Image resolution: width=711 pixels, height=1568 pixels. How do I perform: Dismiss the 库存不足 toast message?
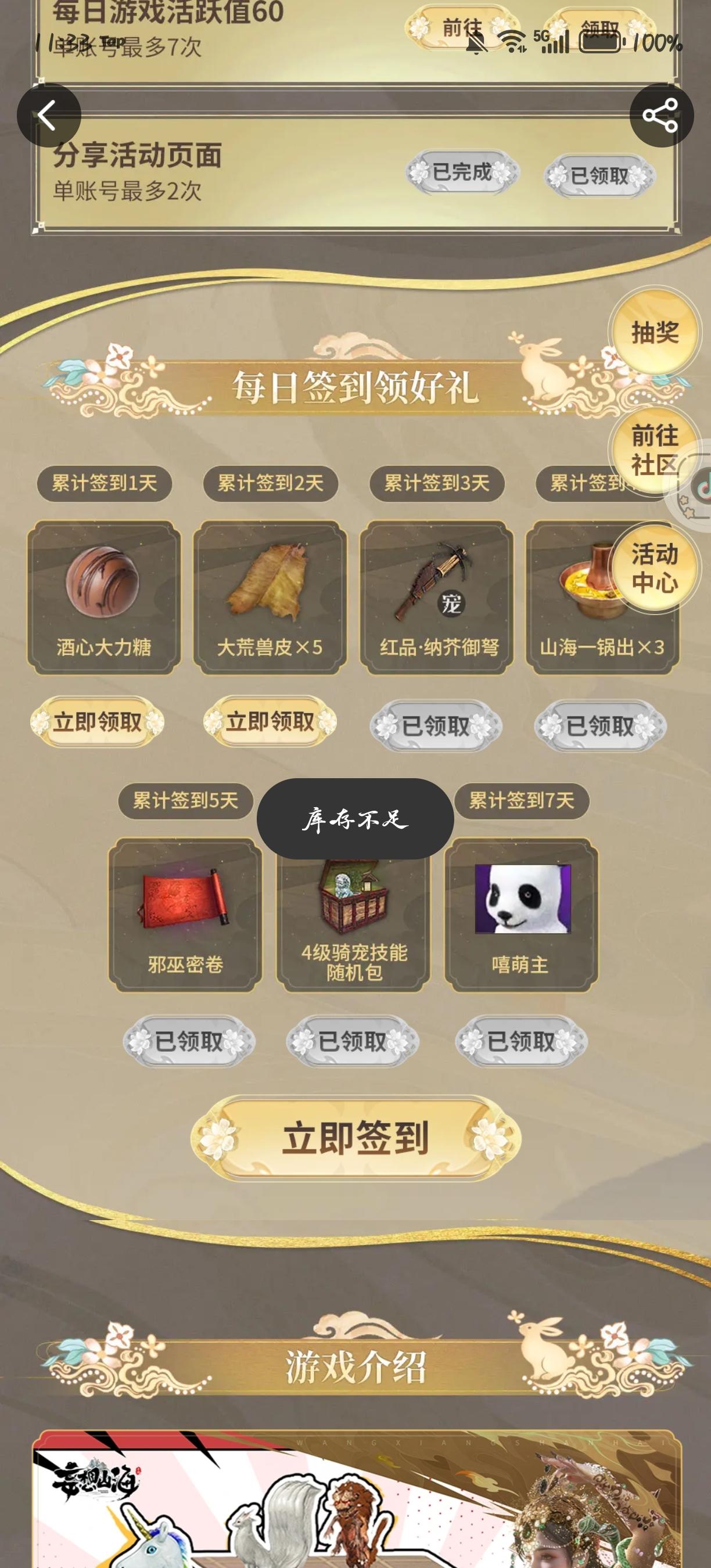point(355,818)
